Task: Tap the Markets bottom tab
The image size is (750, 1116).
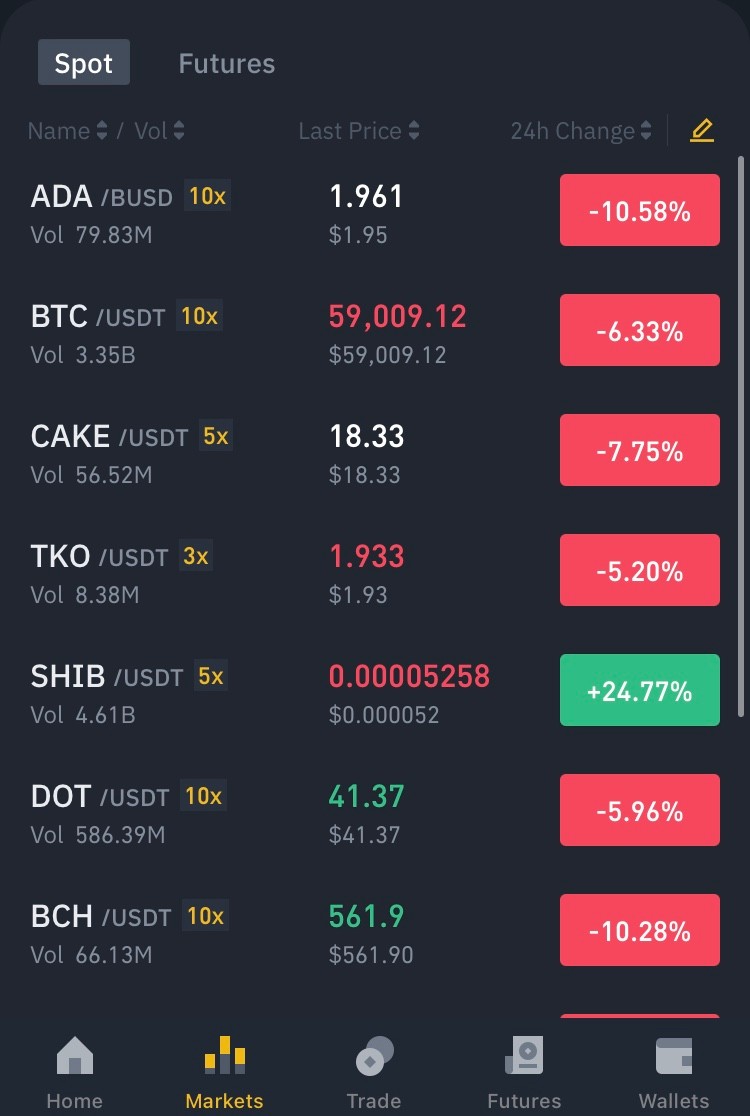Action: [224, 1073]
